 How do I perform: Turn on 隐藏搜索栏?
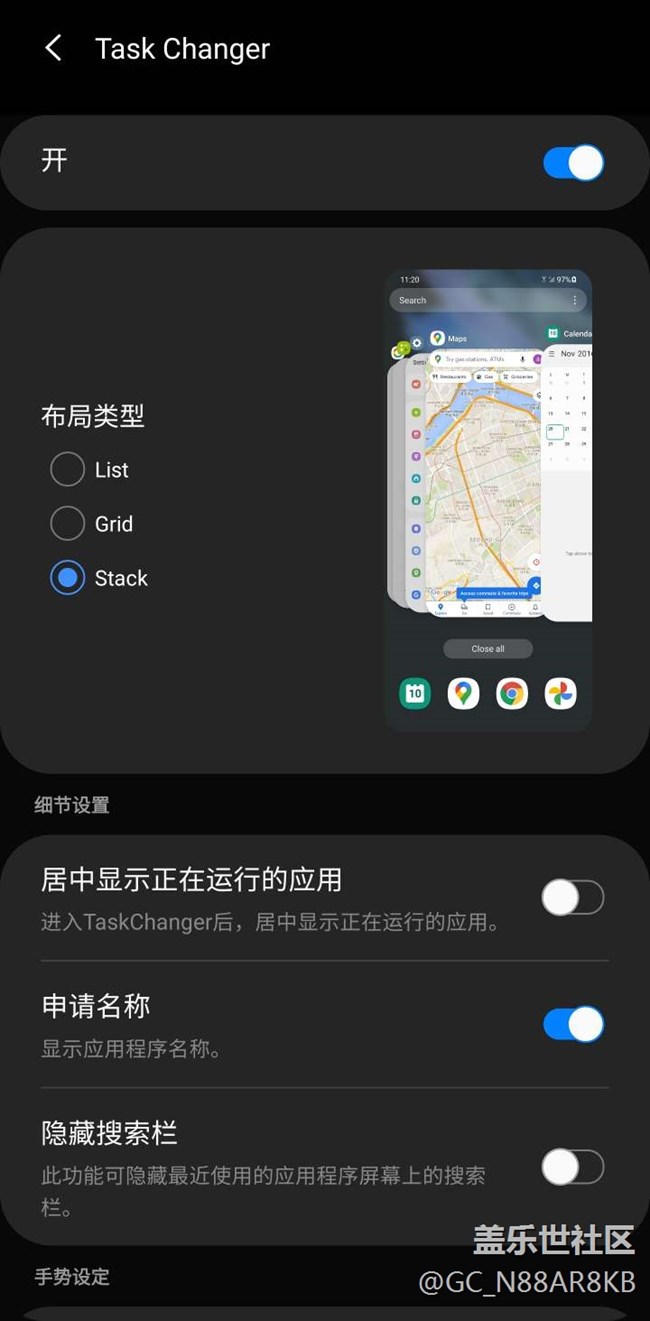[x=572, y=1166]
